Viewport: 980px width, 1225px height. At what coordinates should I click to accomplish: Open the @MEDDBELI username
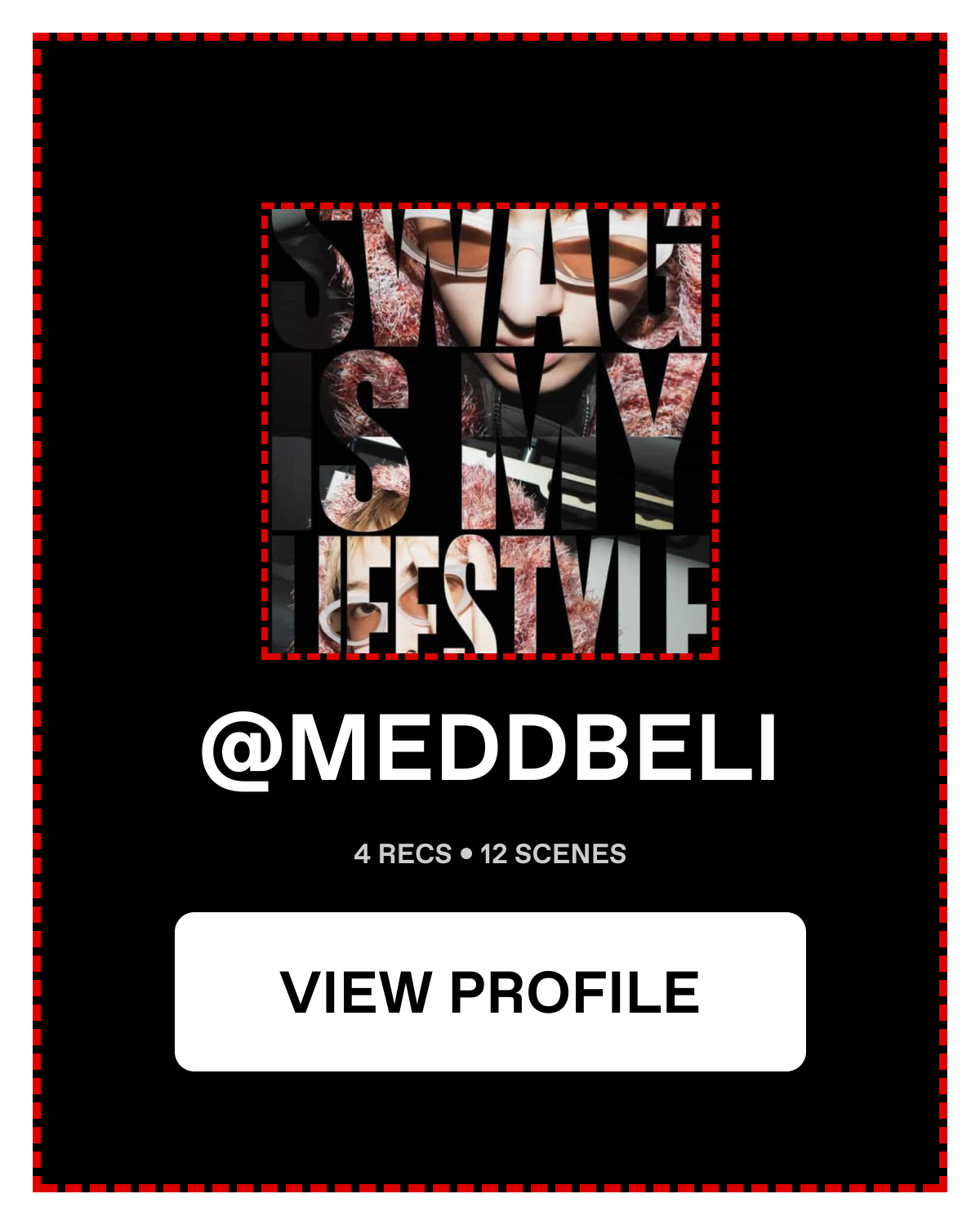(490, 749)
